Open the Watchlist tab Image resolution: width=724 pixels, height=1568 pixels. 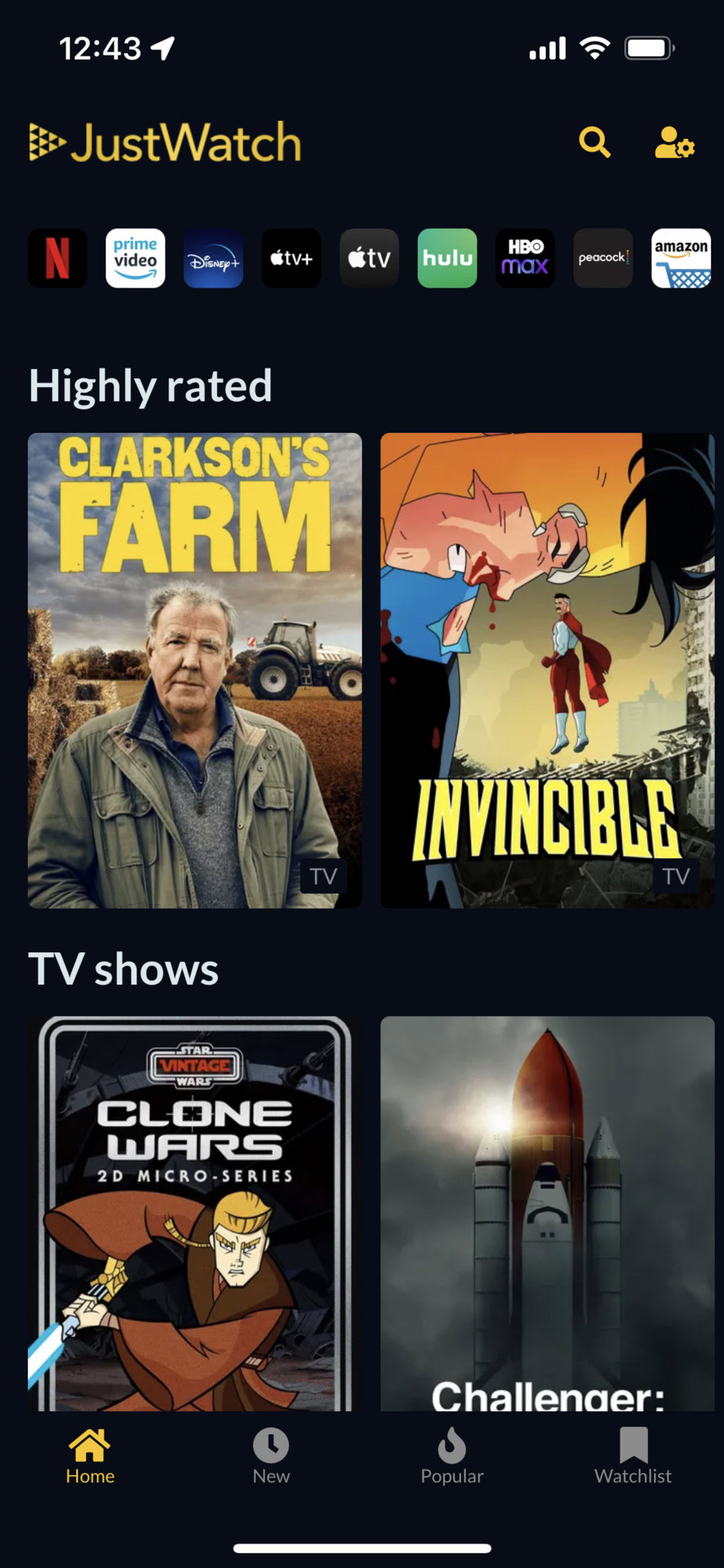coord(633,1456)
